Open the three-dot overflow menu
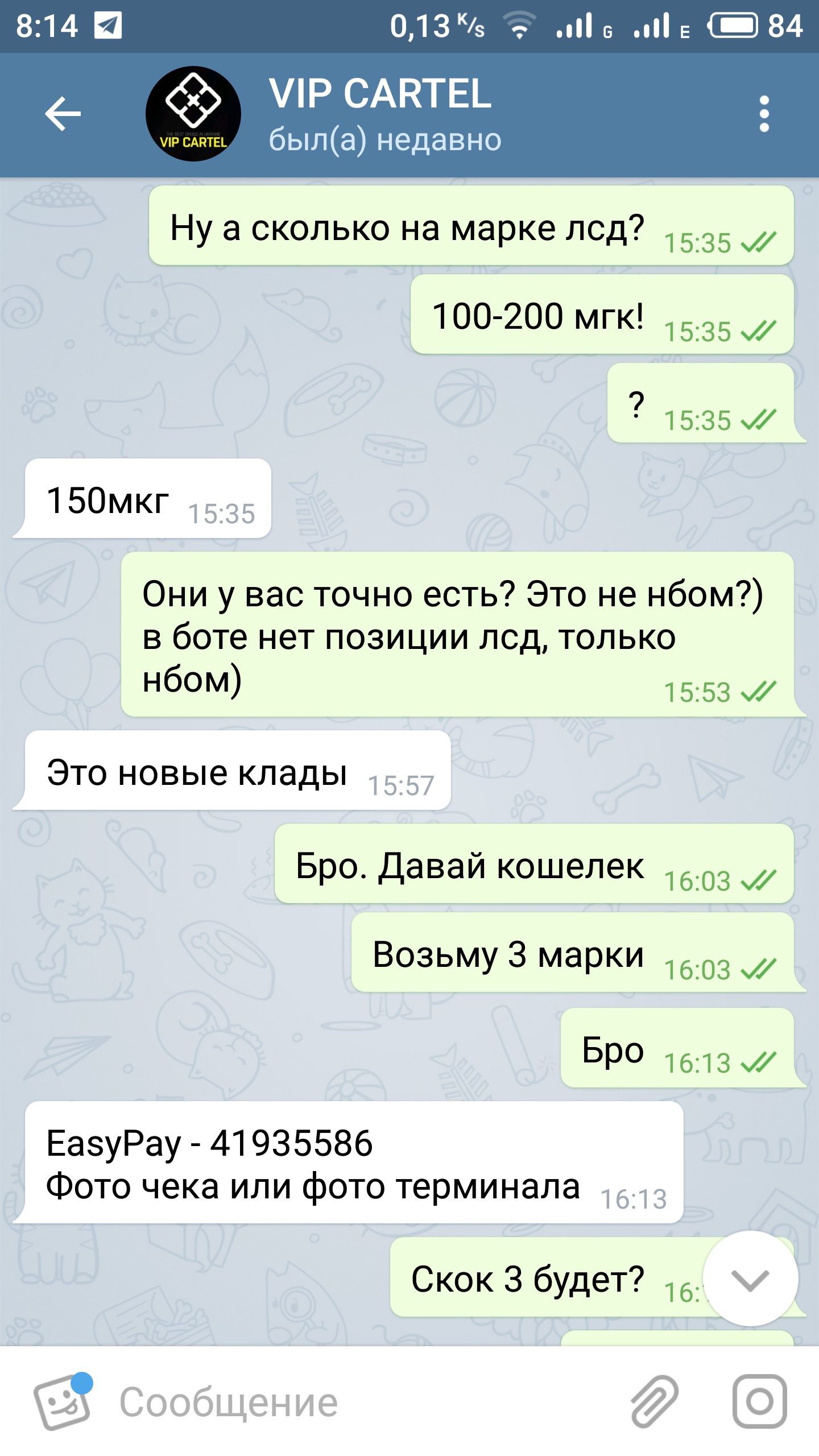819x1456 pixels. [764, 114]
